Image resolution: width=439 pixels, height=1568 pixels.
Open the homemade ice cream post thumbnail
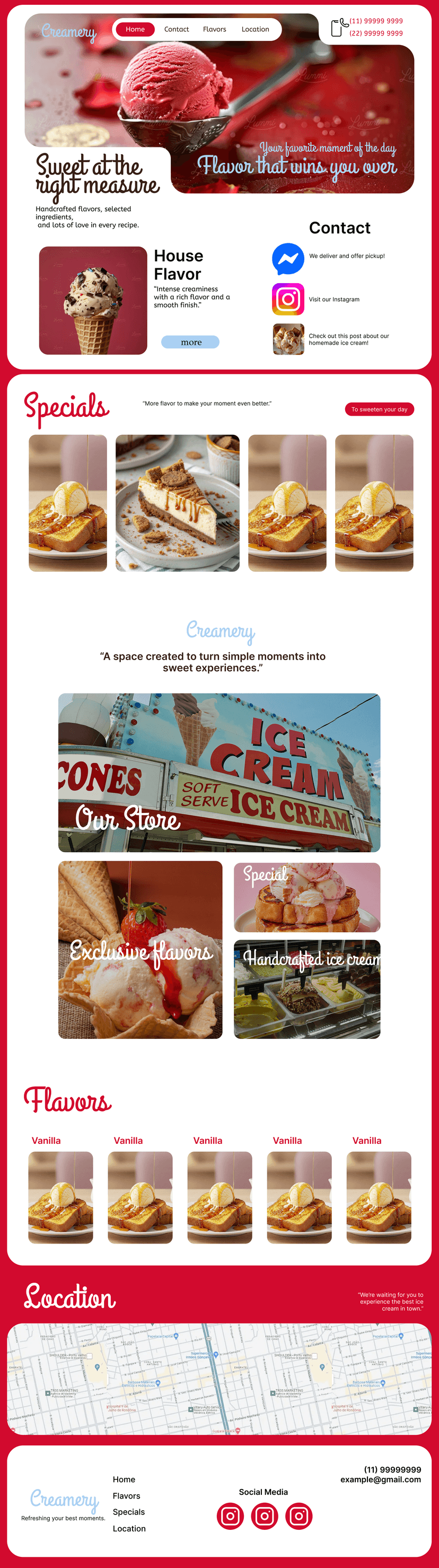[x=288, y=339]
